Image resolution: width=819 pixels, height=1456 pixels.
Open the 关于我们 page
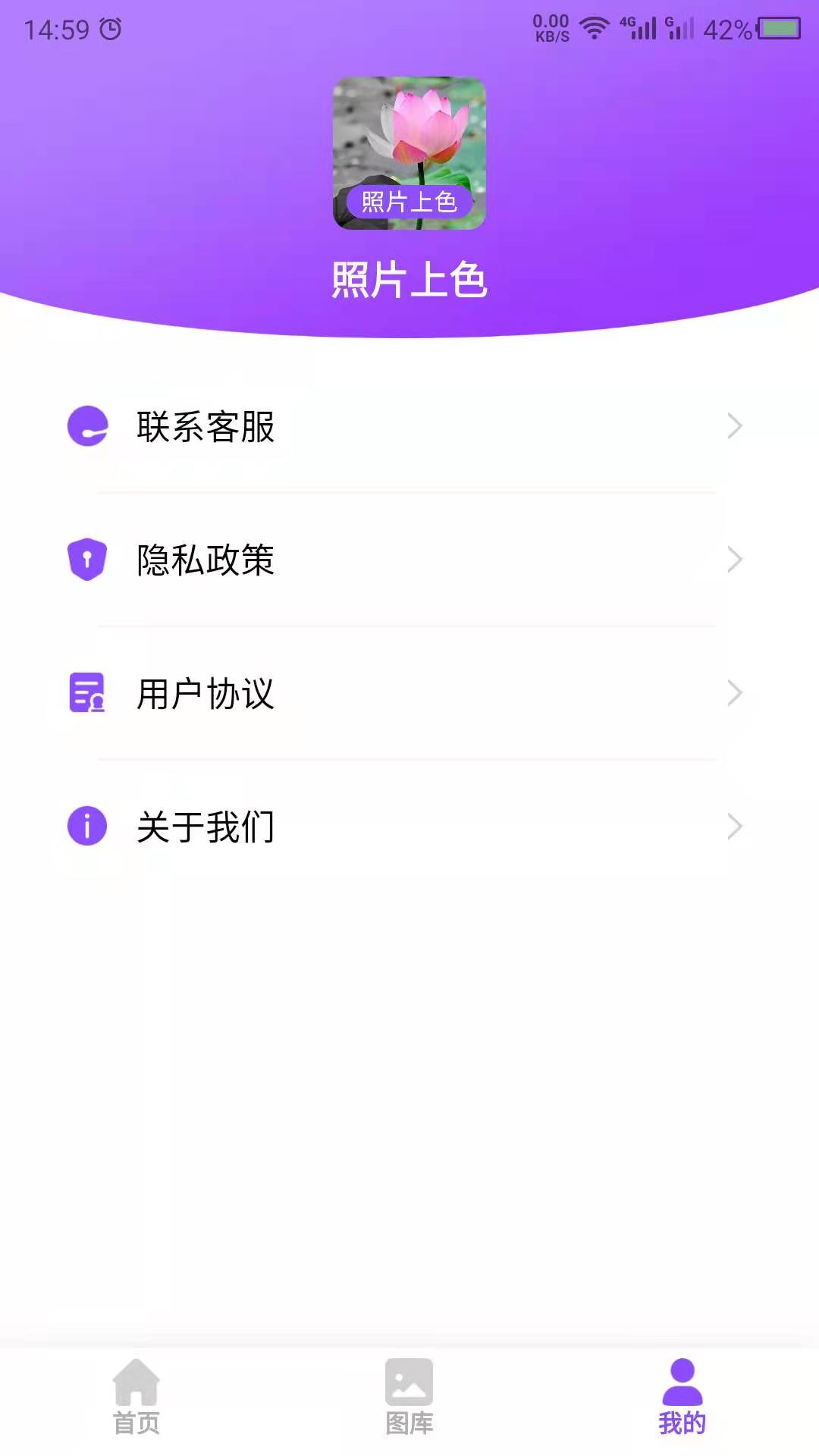tap(409, 827)
